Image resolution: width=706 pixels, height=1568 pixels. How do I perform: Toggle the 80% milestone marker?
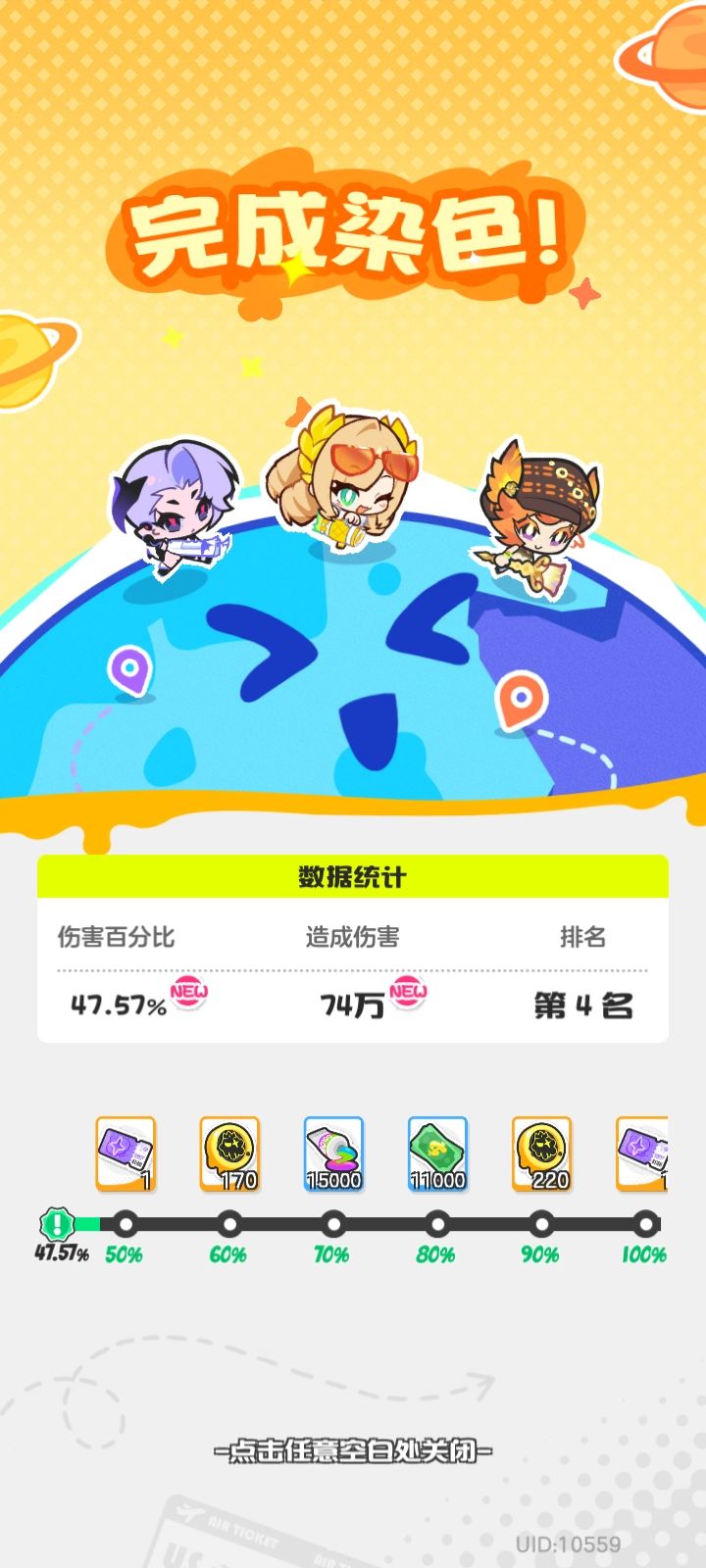(438, 1223)
